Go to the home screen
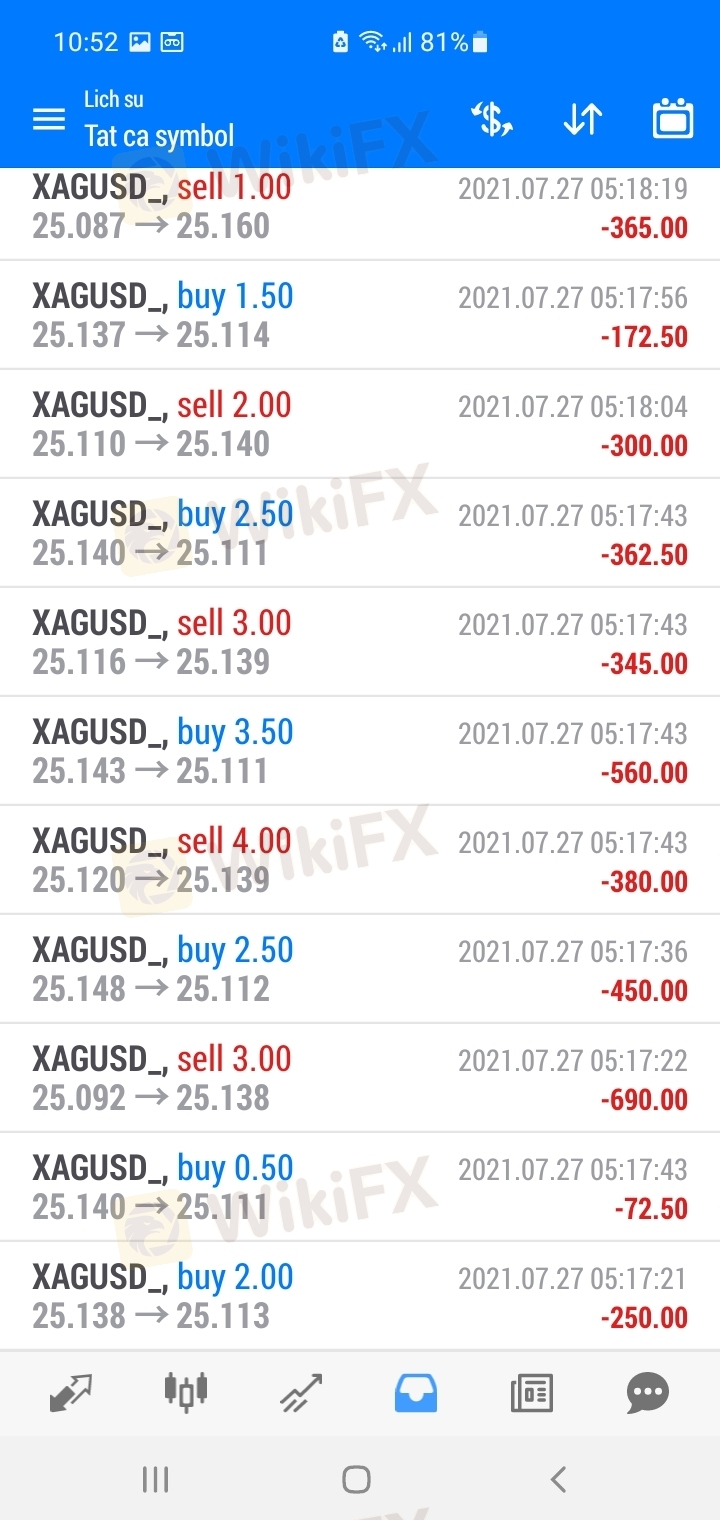Viewport: 720px width, 1520px height. pyautogui.click(x=356, y=1479)
